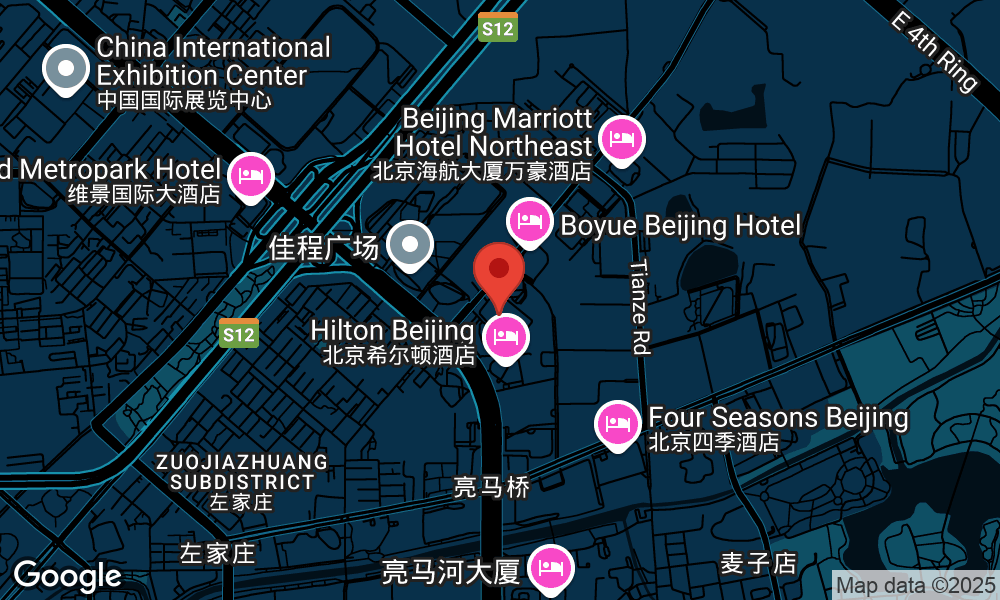Select the Four Seasons Beijing hotel pin
This screenshot has width=1000, height=600.
point(618,424)
